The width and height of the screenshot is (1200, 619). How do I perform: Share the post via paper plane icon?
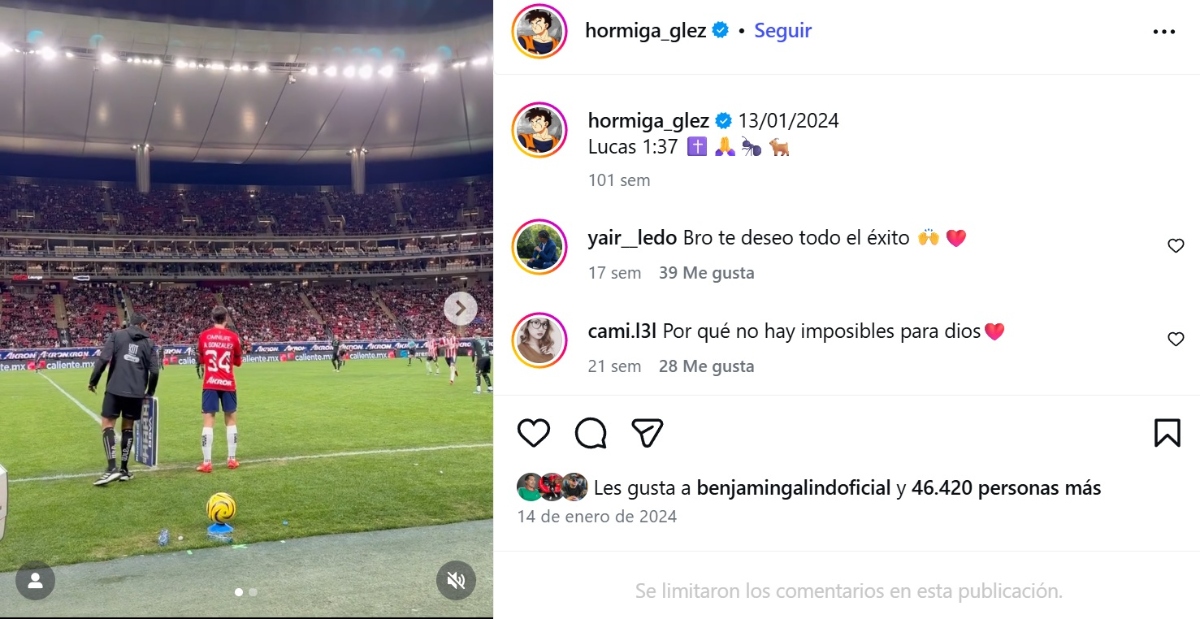click(x=648, y=432)
